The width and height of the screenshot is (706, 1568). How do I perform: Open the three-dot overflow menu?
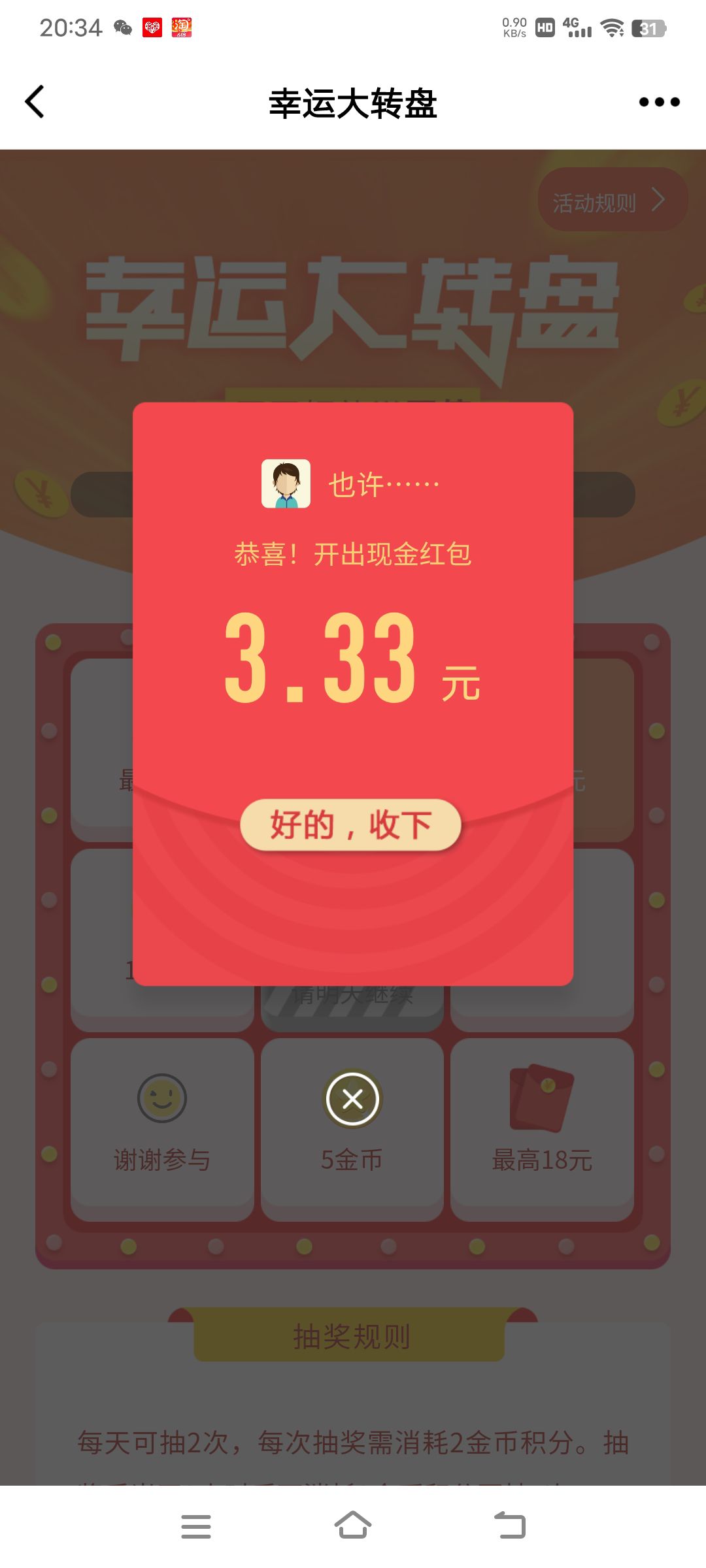659,102
